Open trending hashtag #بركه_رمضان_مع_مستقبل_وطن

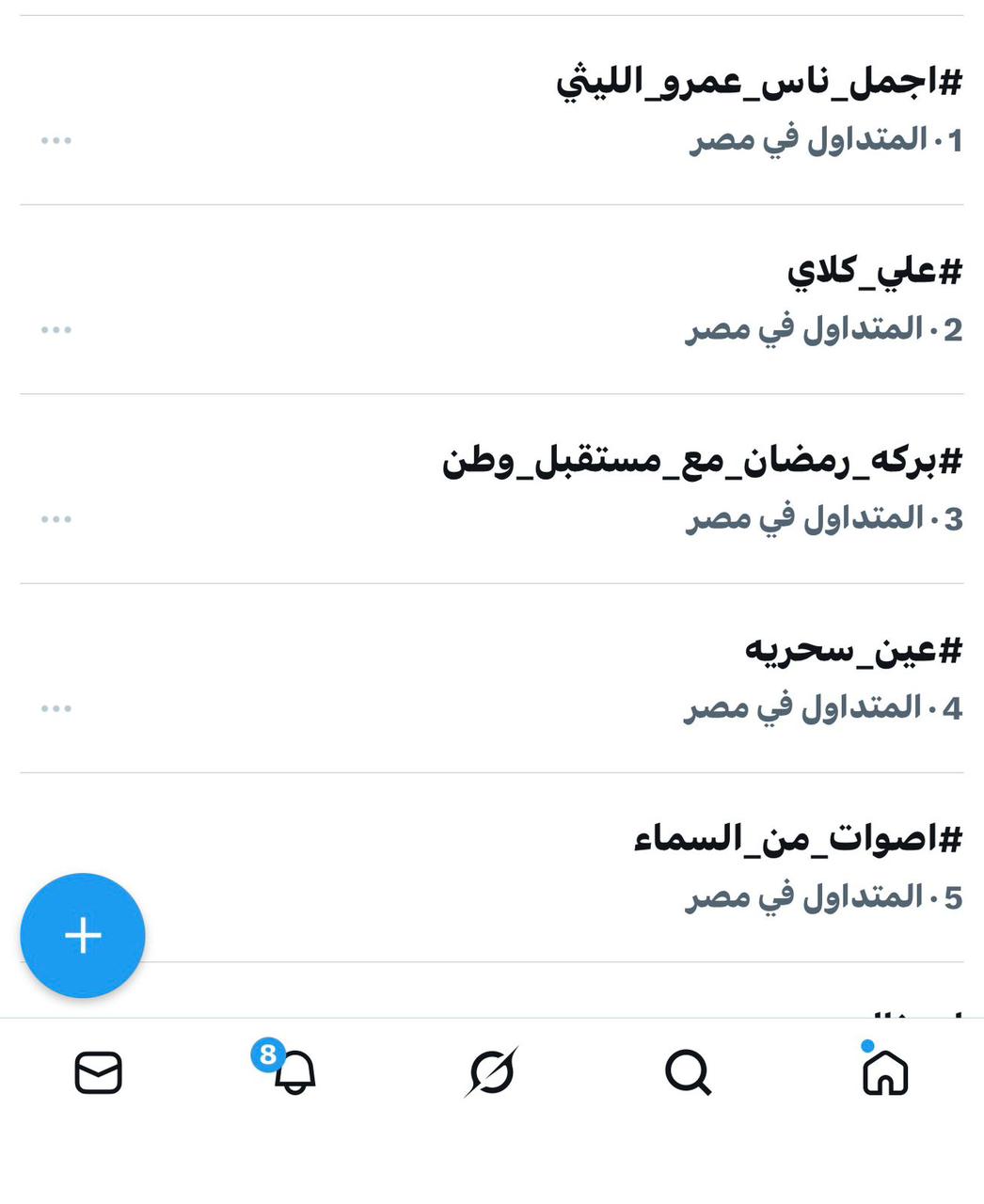pos(702,462)
